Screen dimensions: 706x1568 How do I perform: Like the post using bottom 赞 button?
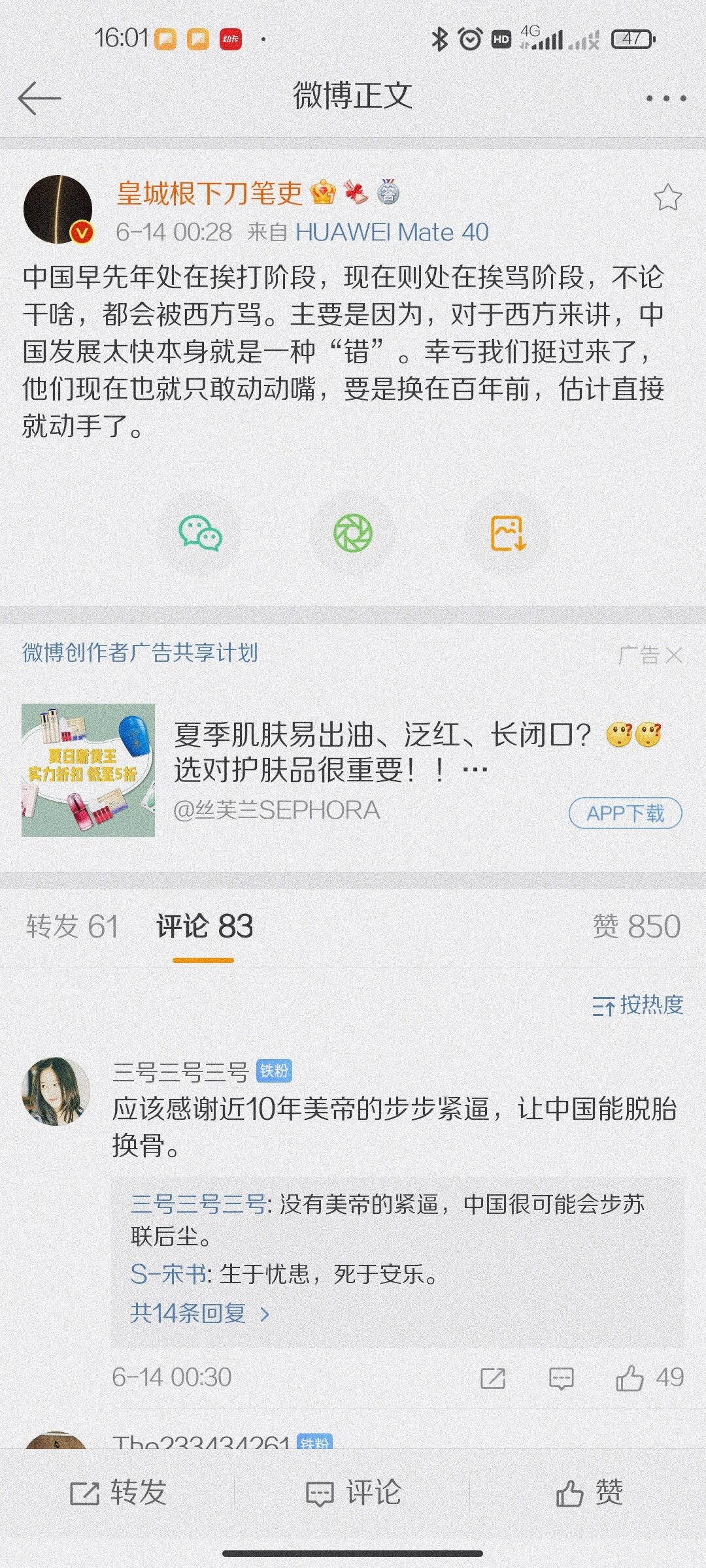tap(589, 1492)
